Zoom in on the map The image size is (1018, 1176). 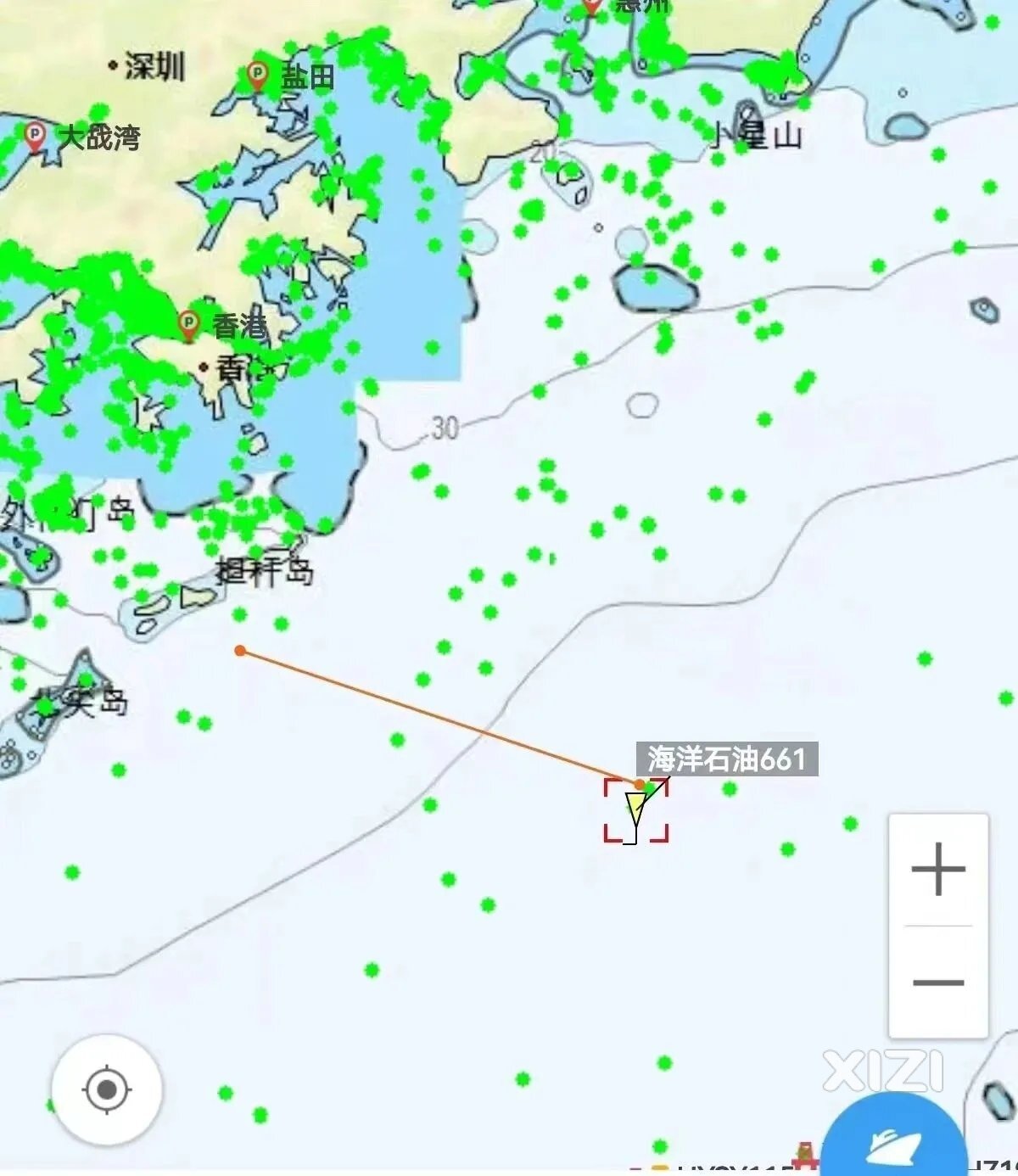pos(937,870)
